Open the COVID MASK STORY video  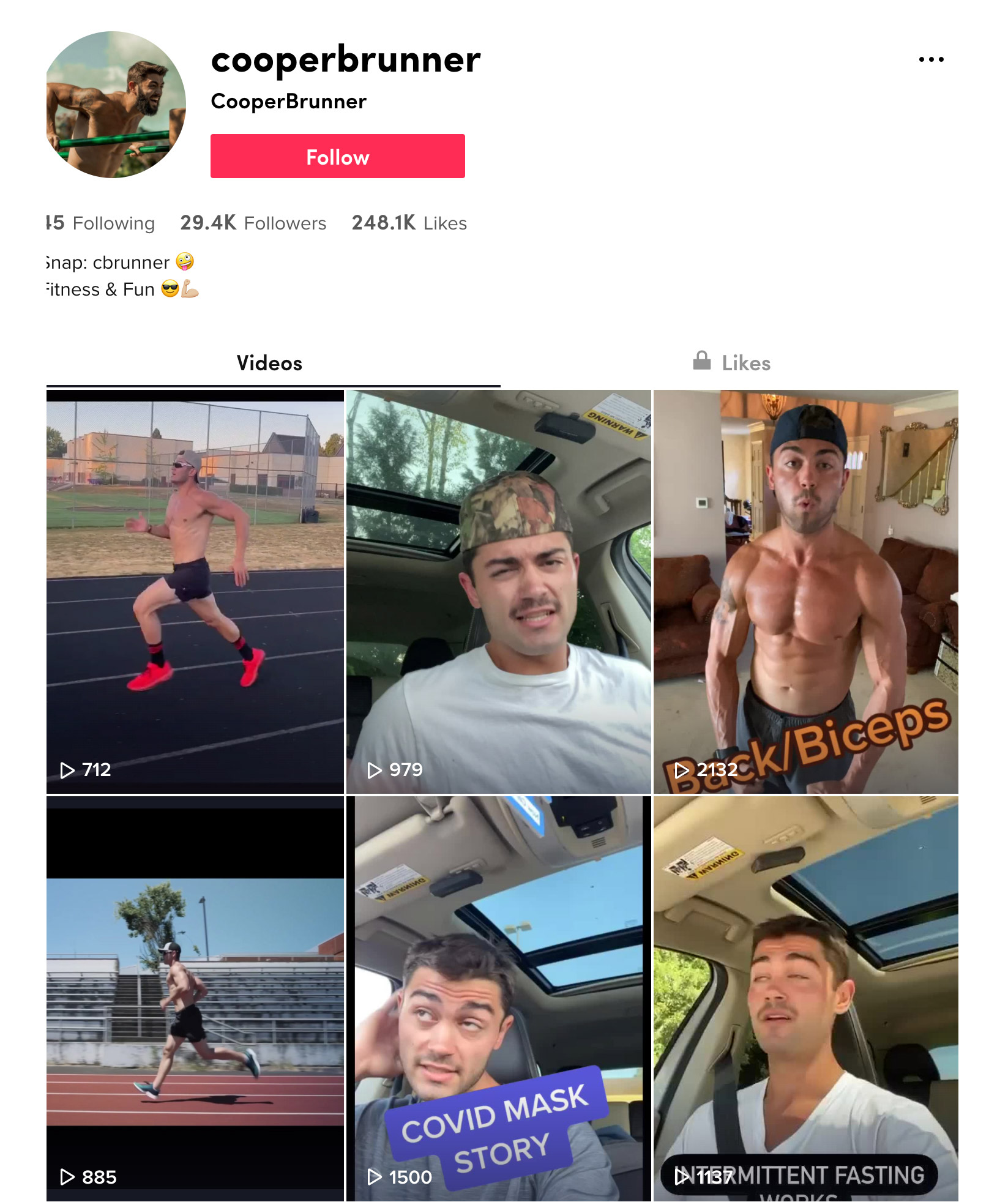pyautogui.click(x=498, y=999)
